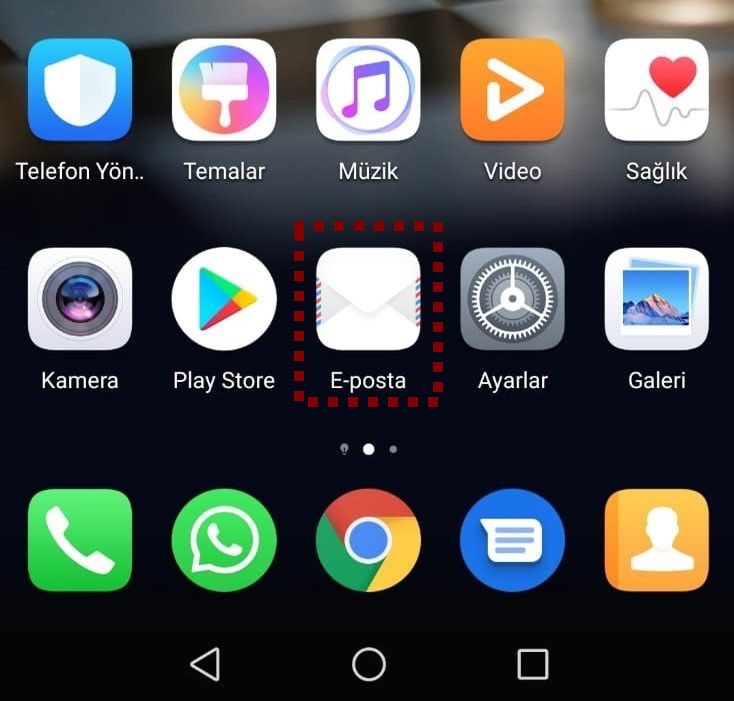Launch WhatsApp from the dock
This screenshot has width=734, height=701.
(x=224, y=540)
